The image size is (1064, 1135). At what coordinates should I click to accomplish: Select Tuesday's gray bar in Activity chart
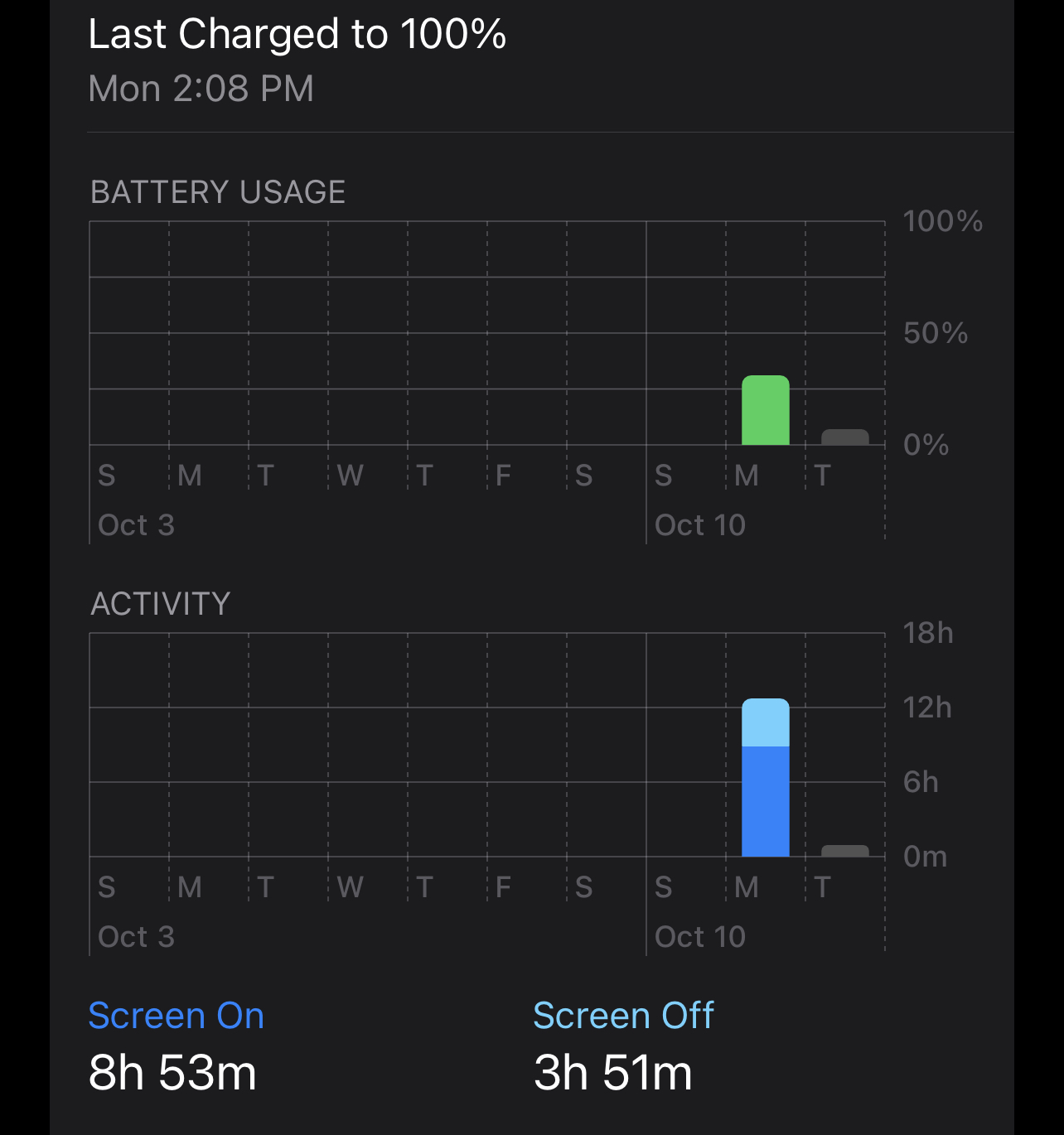click(844, 851)
